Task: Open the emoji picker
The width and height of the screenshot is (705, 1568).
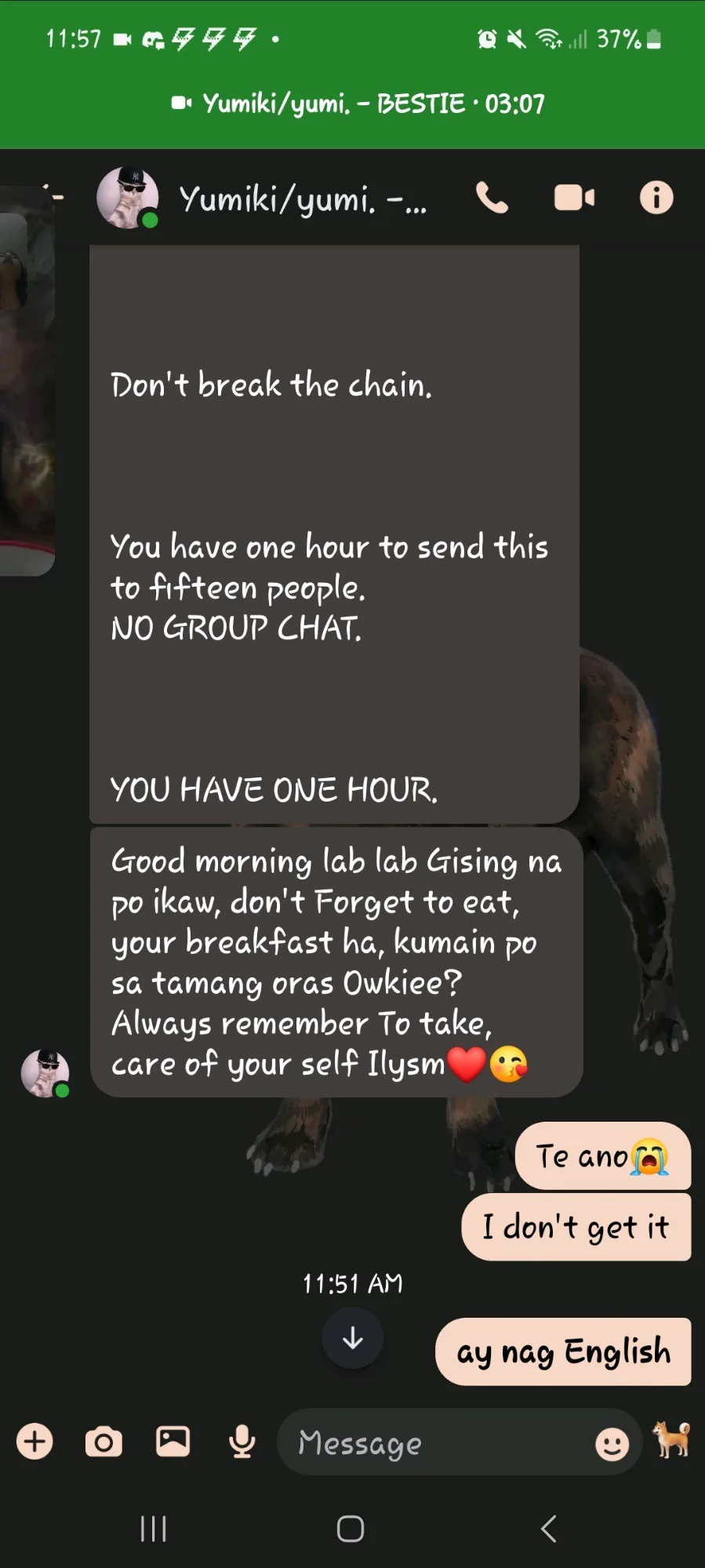Action: pos(612,1443)
